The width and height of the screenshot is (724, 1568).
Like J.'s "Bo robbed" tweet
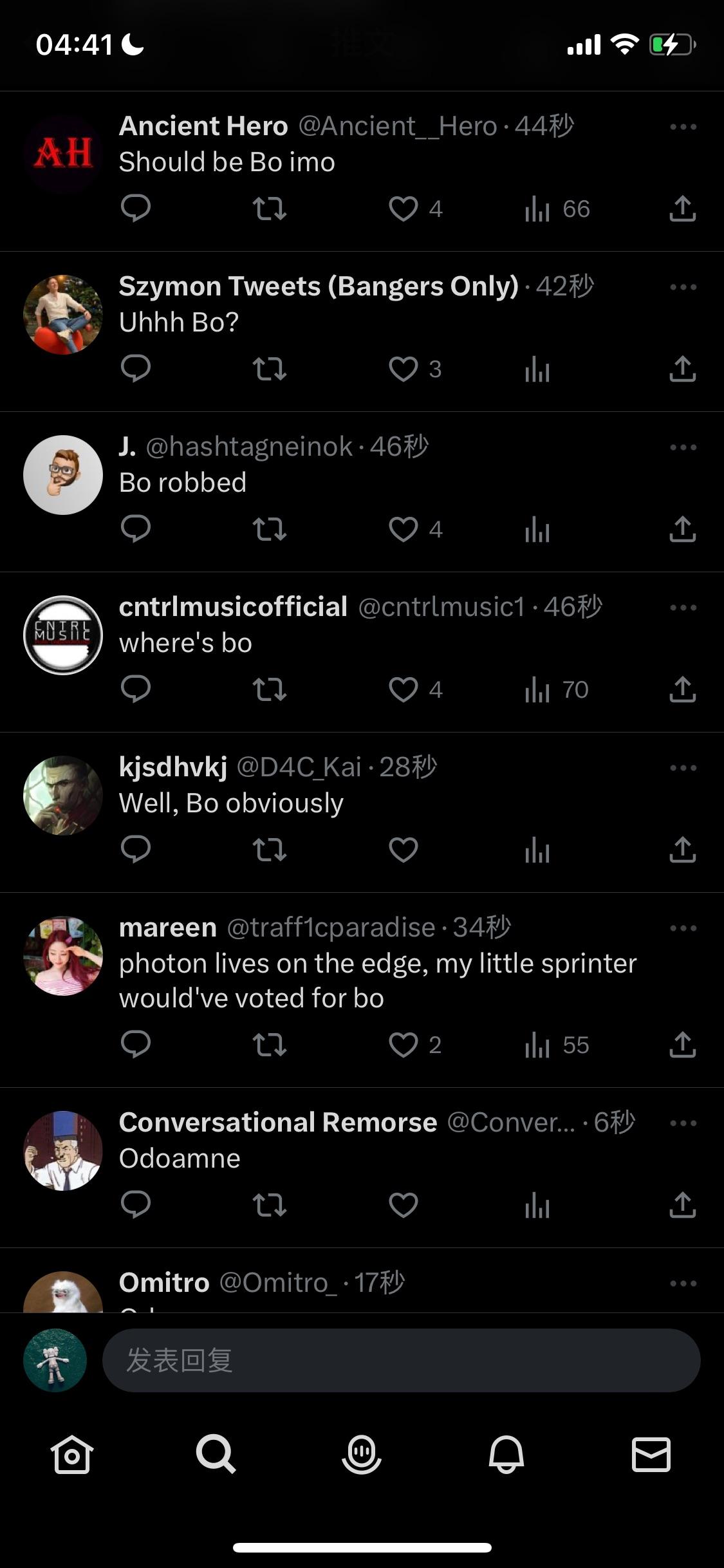click(x=404, y=529)
